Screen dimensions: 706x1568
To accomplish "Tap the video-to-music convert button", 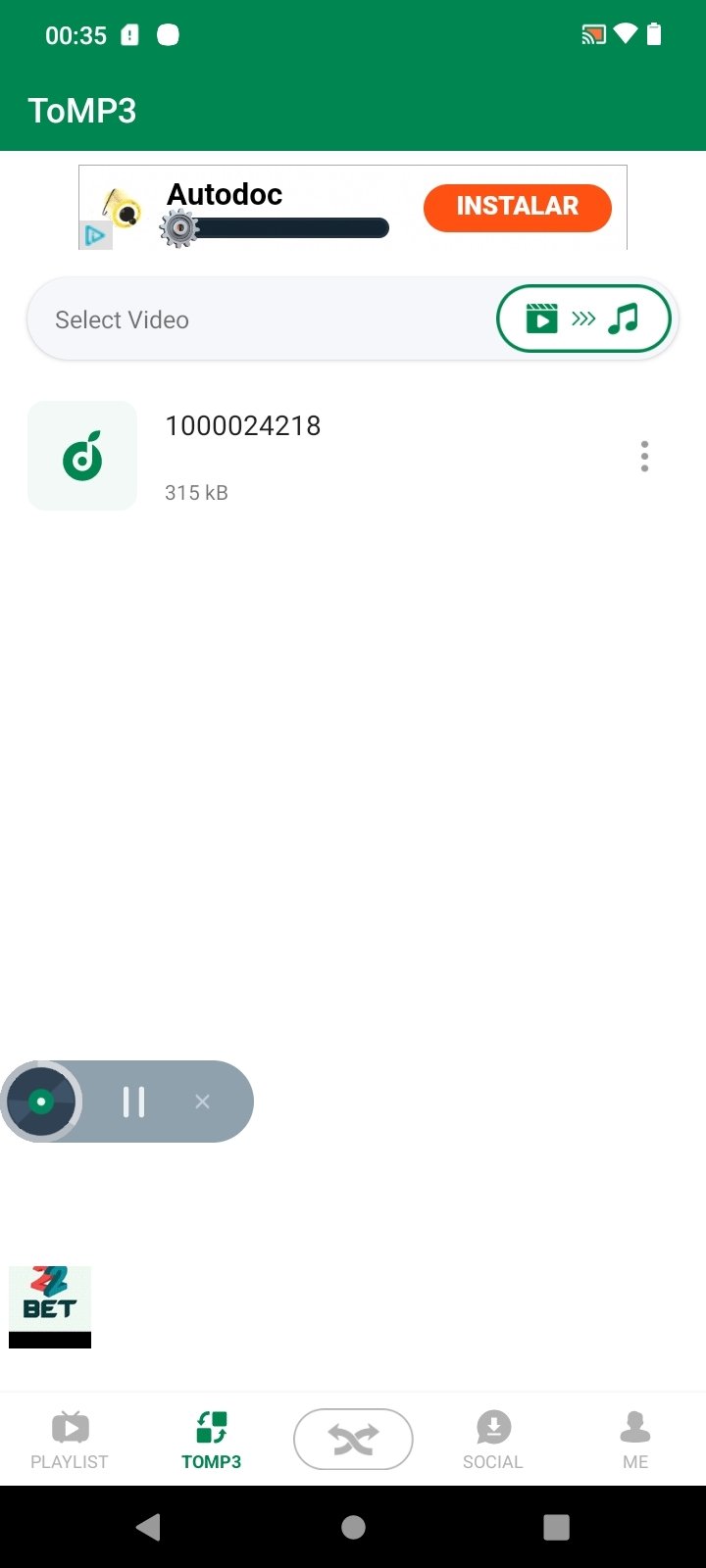I will 584,318.
